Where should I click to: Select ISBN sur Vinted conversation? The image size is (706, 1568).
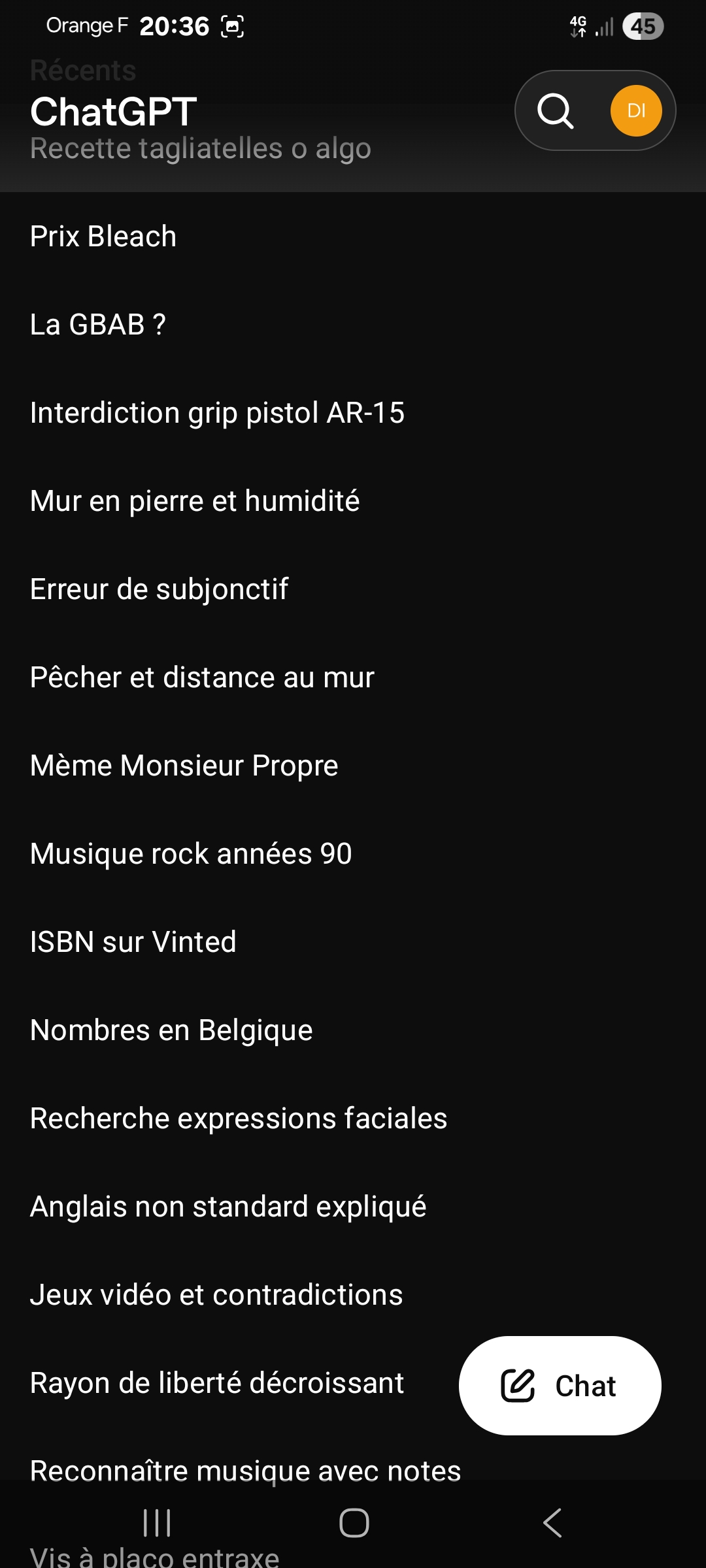pyautogui.click(x=353, y=942)
